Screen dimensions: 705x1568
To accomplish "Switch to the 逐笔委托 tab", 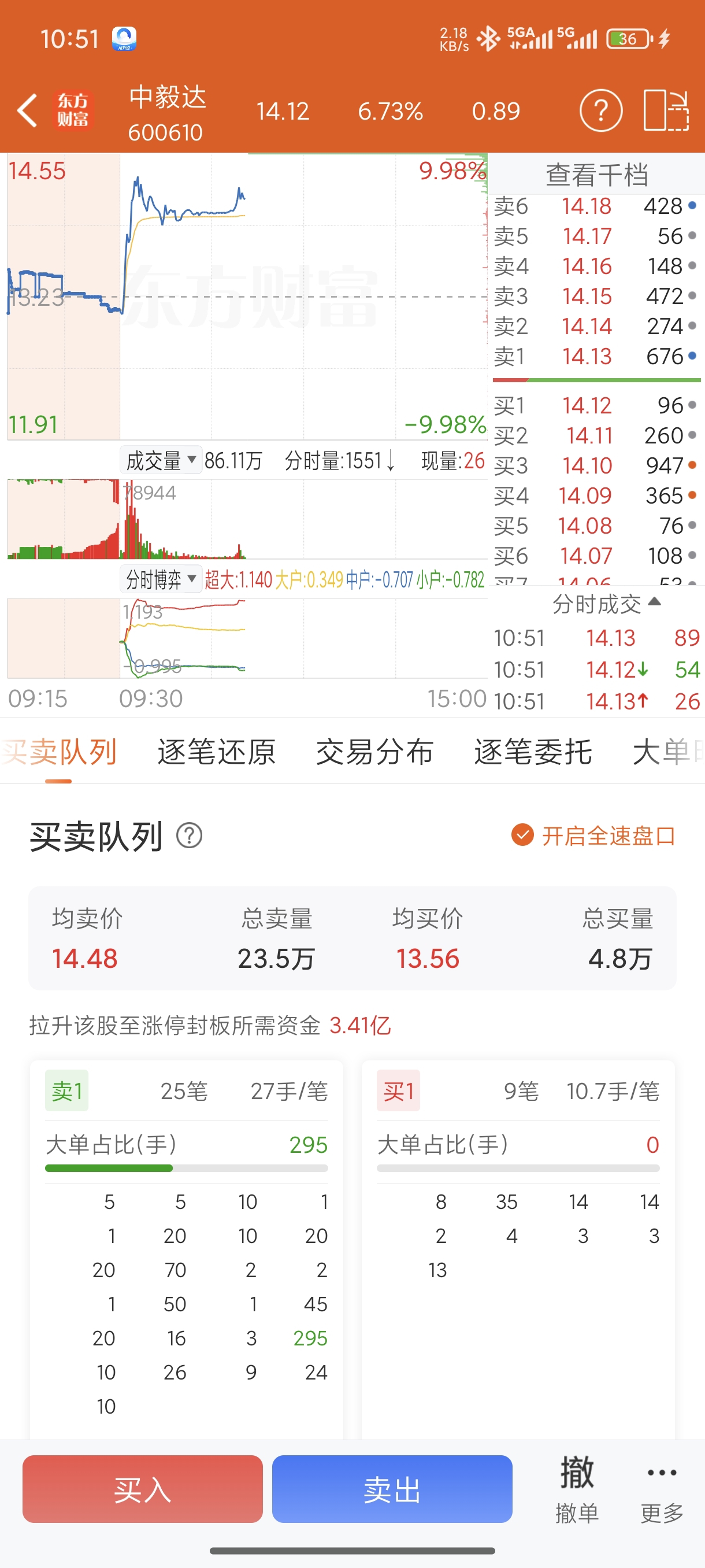I will click(x=533, y=752).
